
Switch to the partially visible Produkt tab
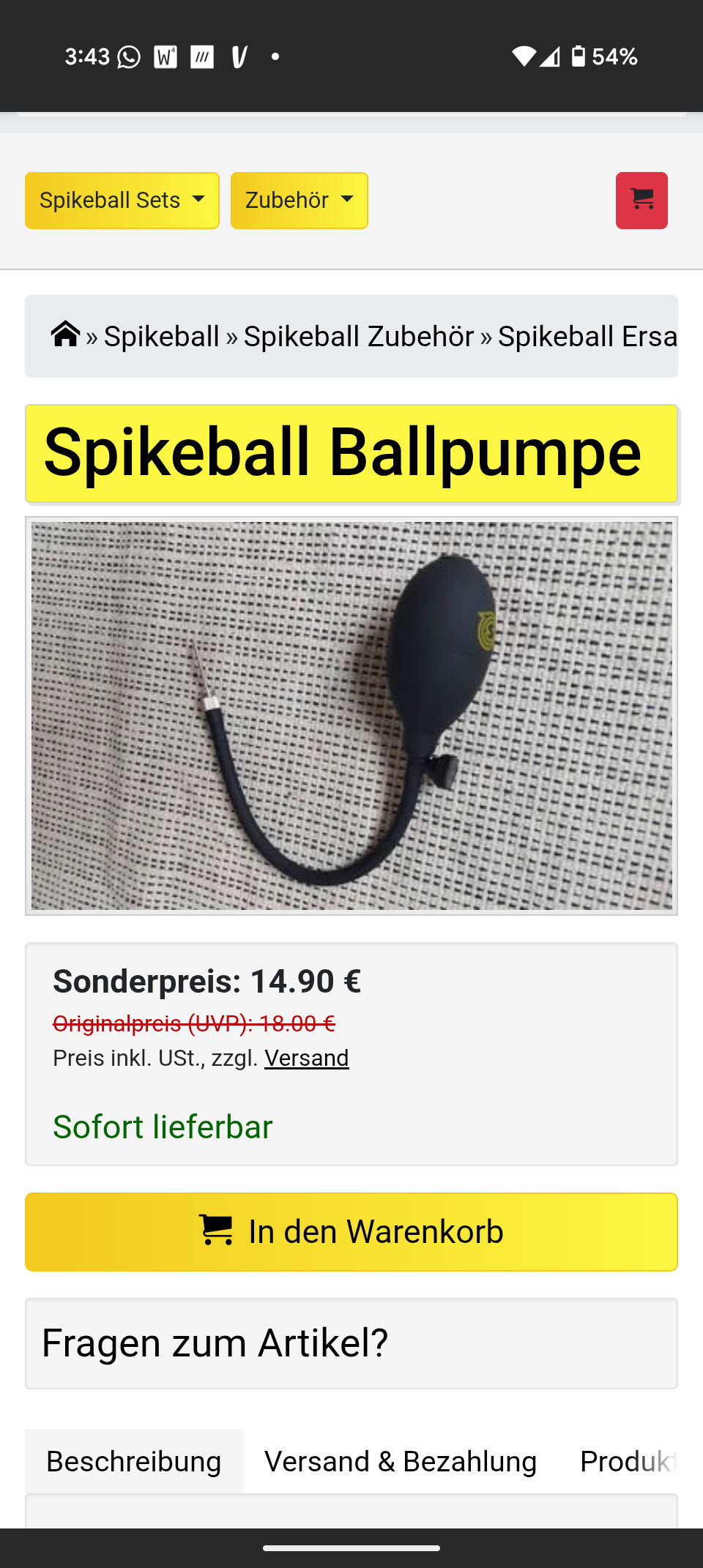[x=626, y=1461]
